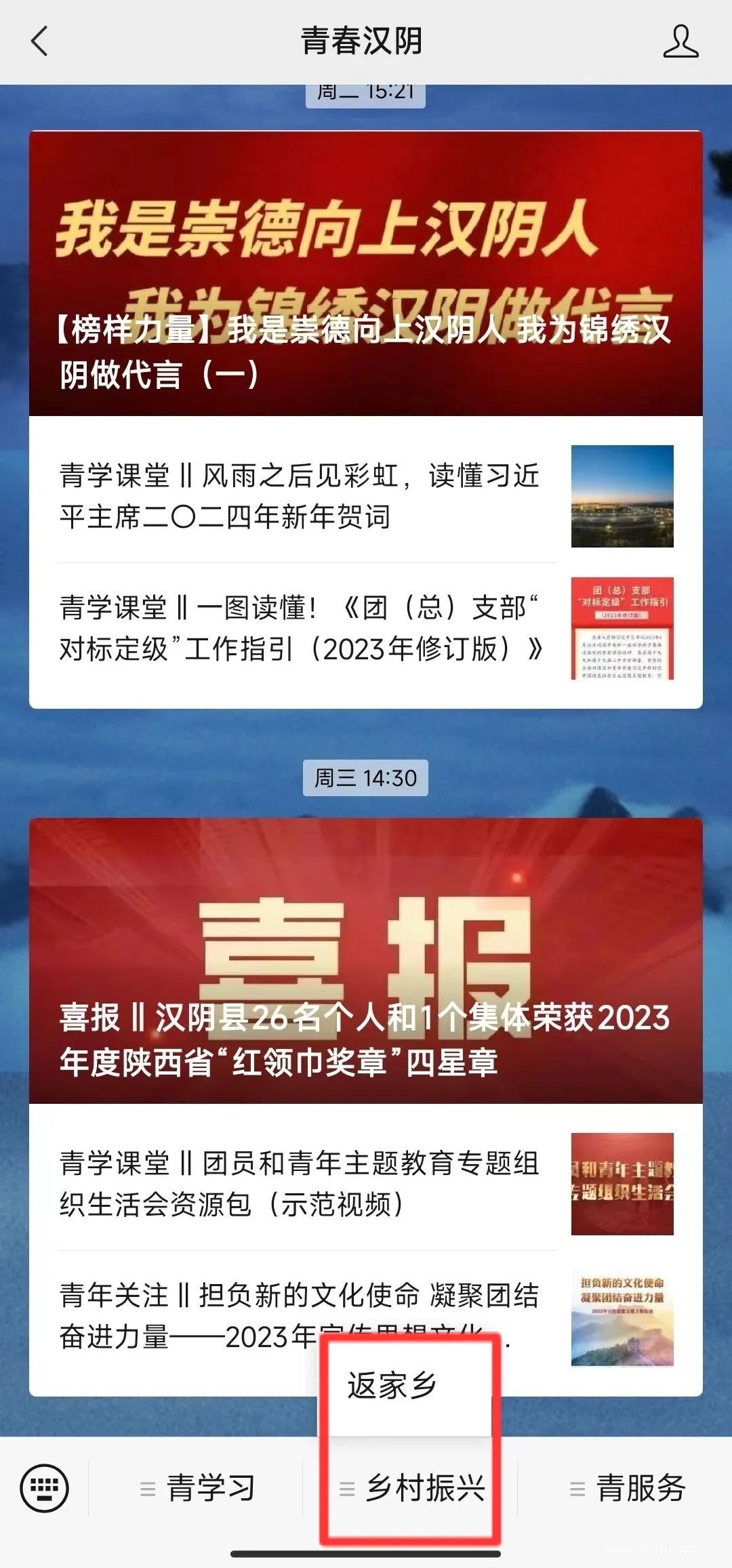Expand the 青服务 menu

click(x=627, y=1489)
